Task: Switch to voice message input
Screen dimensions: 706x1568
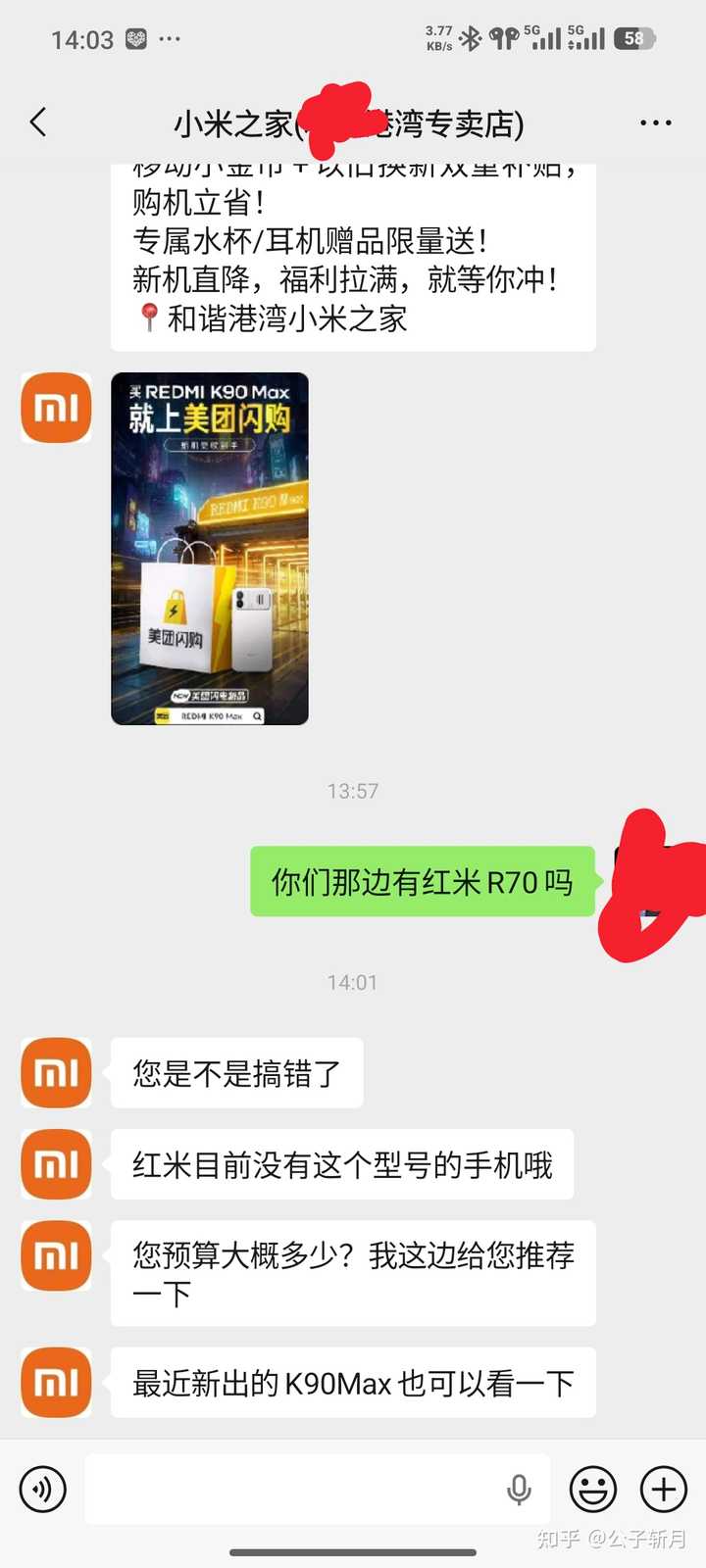Action: (43, 1490)
